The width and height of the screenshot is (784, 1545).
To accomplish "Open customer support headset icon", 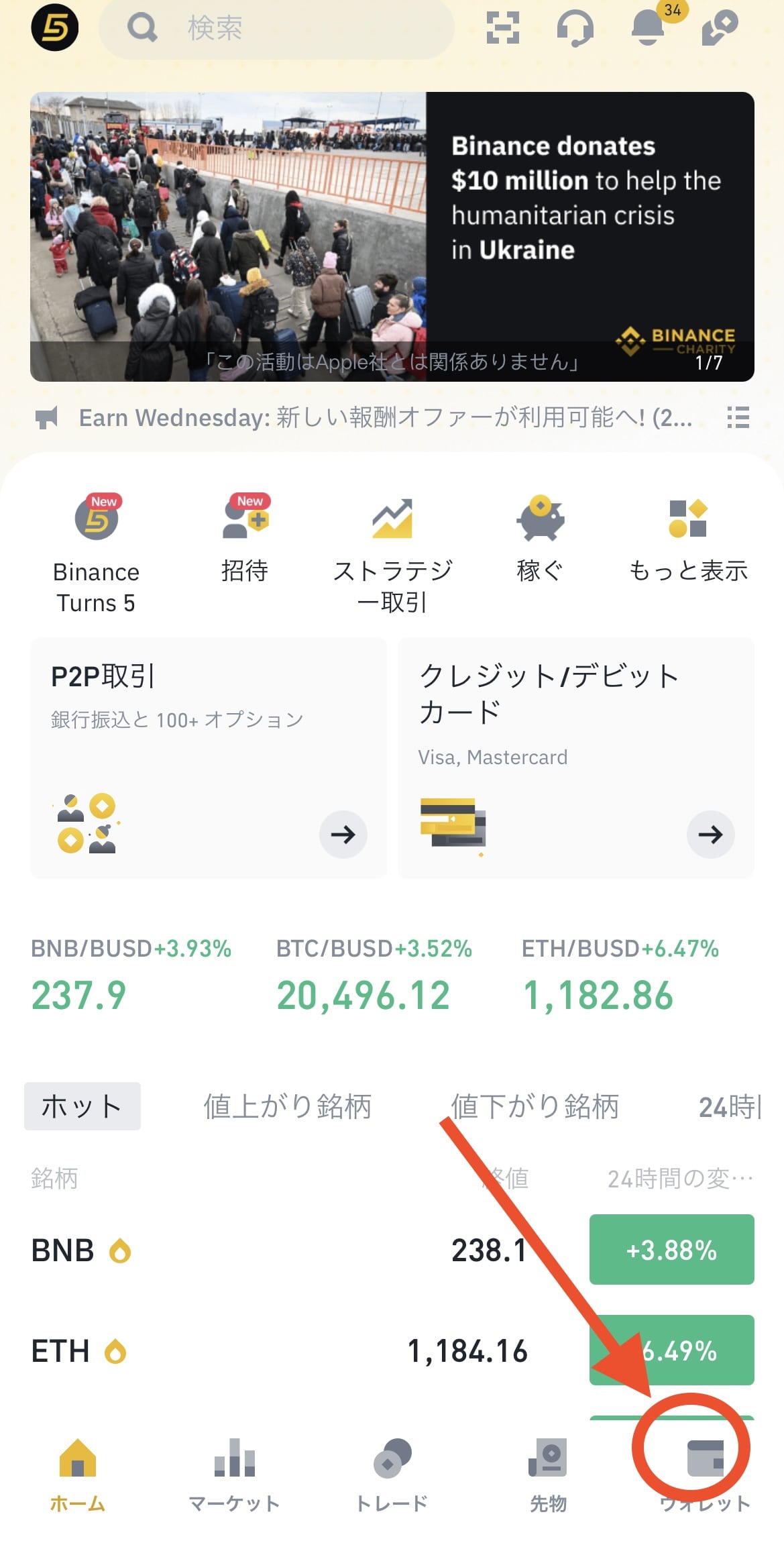I will point(575,29).
